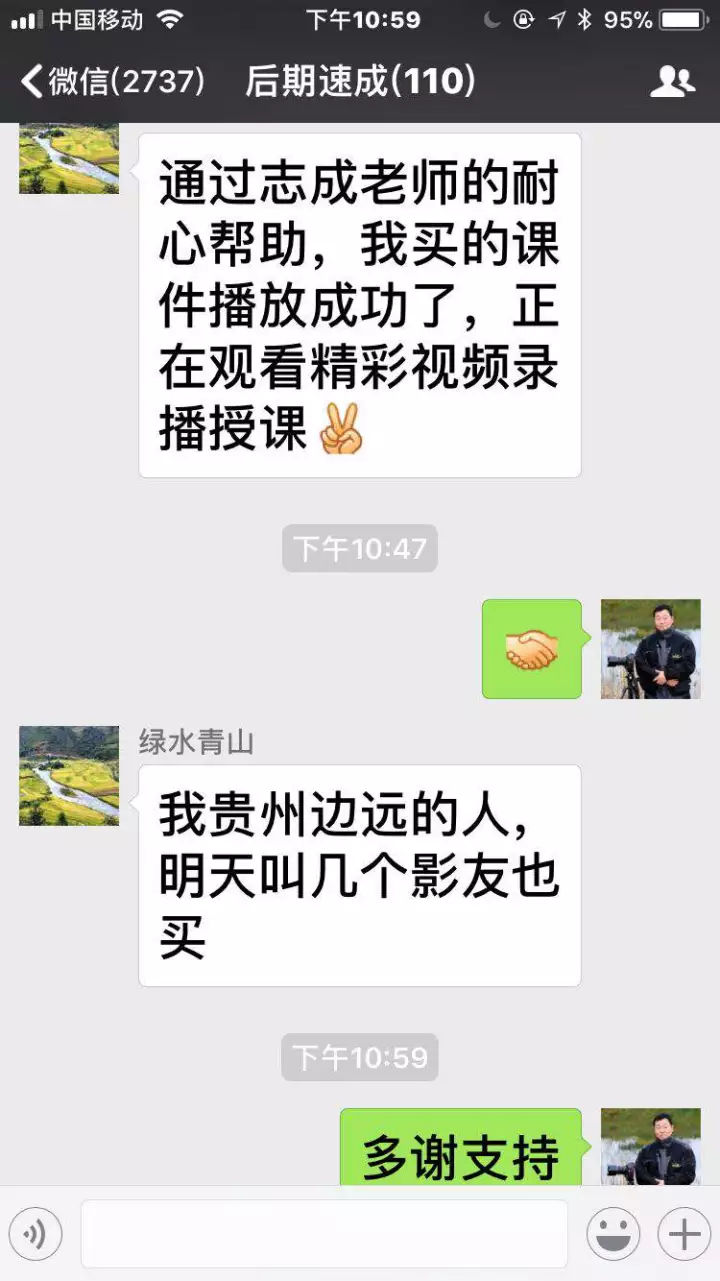This screenshot has width=720, height=1281.
Task: Tap the sender's avatar beside the handshake message
Action: (x=650, y=649)
